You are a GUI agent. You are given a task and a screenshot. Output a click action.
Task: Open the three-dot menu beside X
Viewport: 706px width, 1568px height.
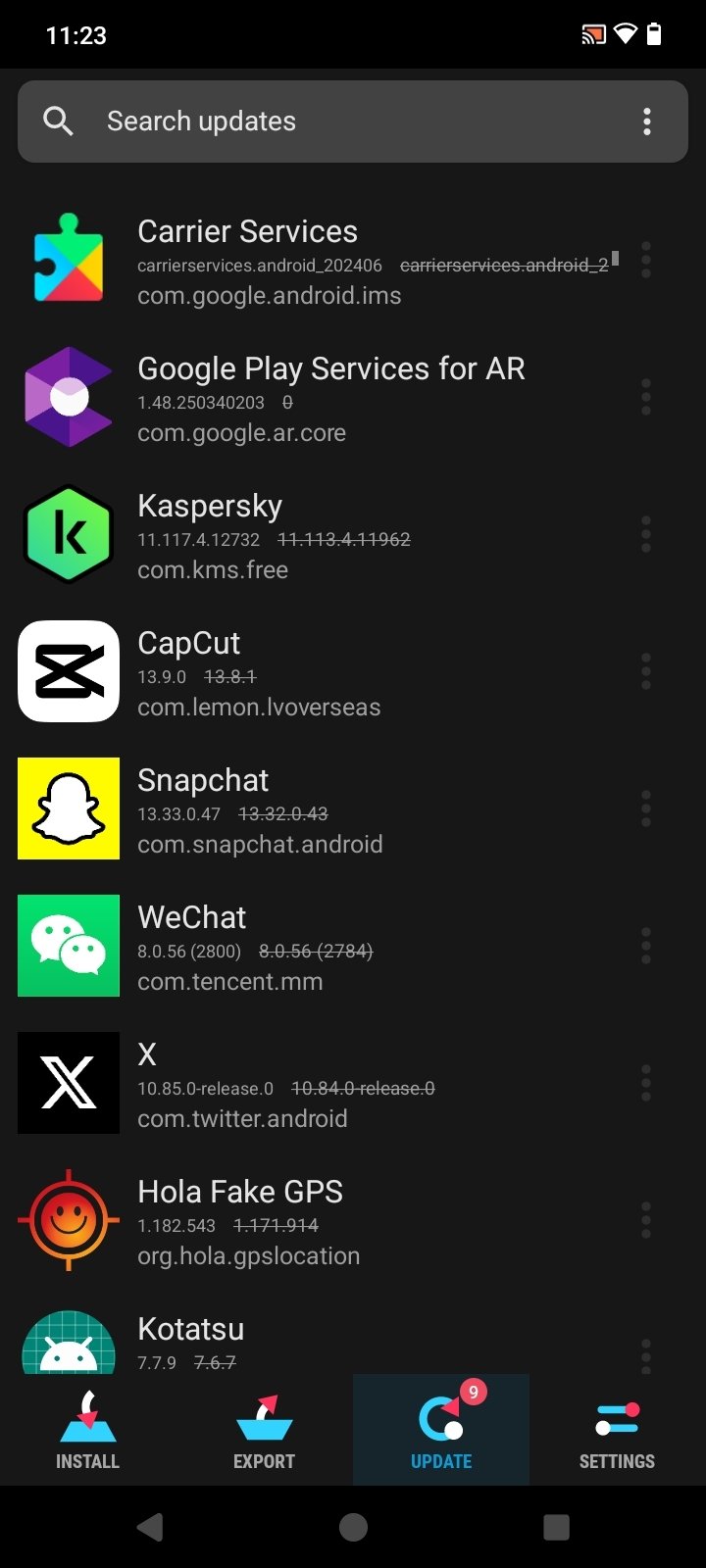tap(645, 1084)
